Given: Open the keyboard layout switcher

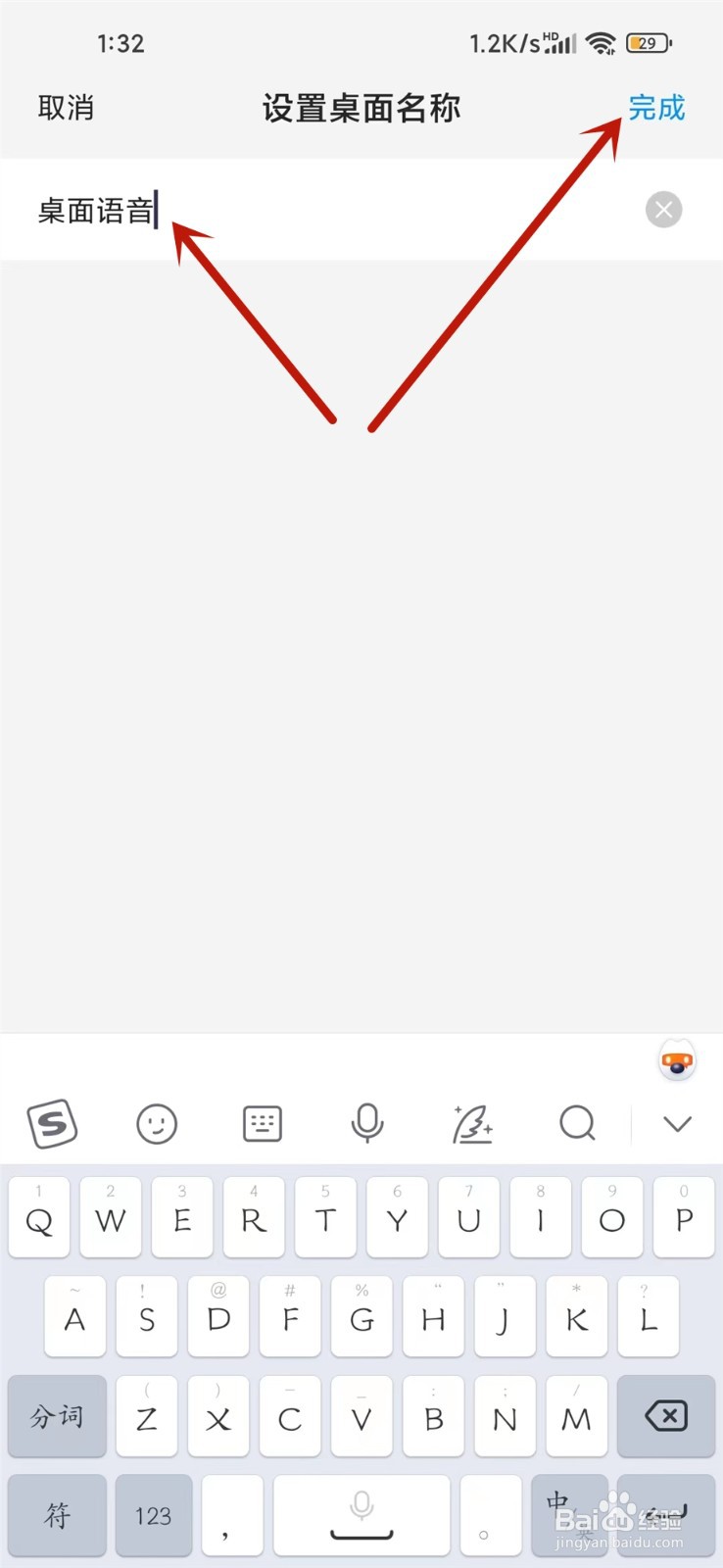Looking at the screenshot, I should (262, 1123).
